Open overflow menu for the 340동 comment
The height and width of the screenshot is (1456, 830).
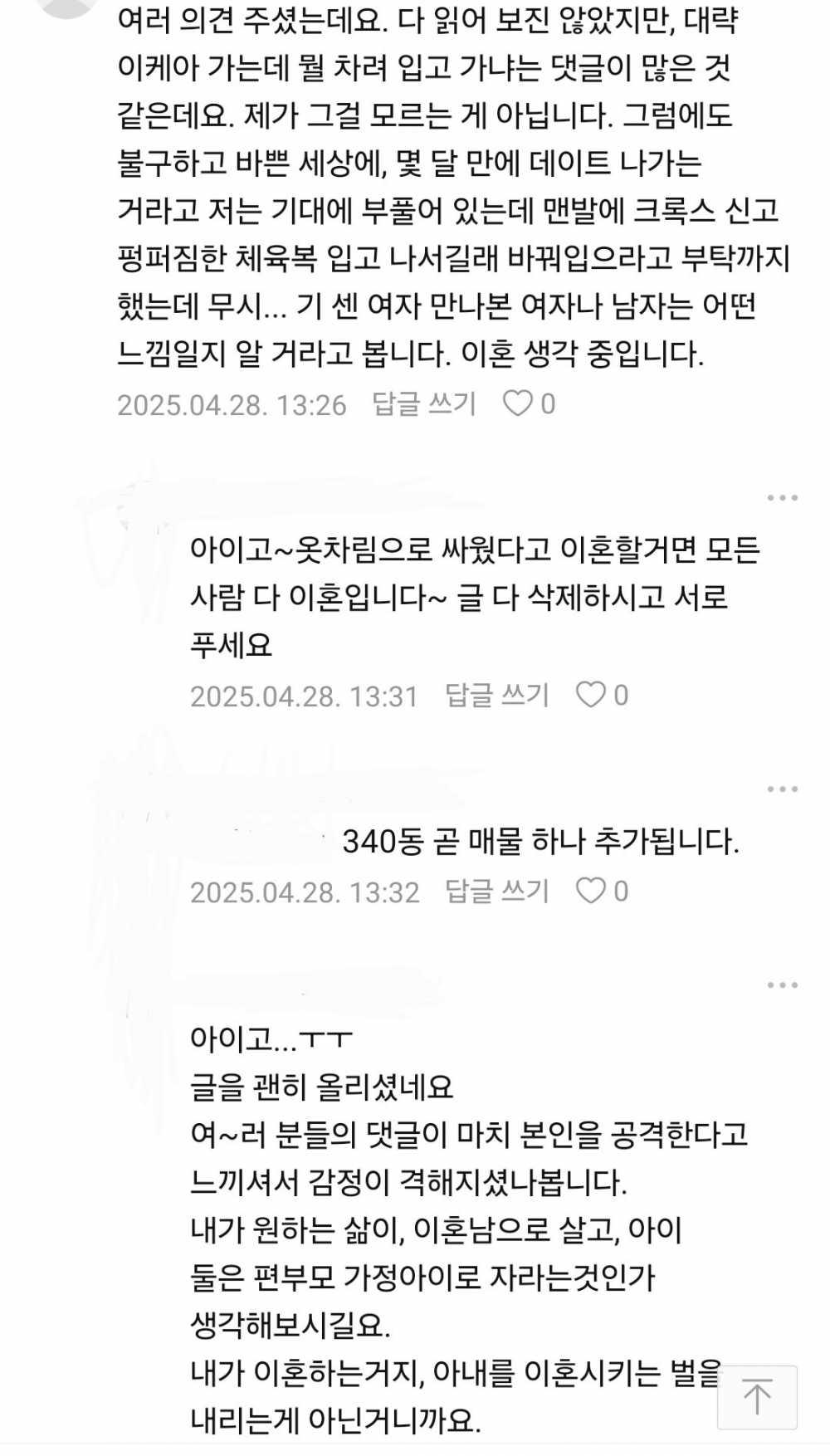(x=782, y=789)
